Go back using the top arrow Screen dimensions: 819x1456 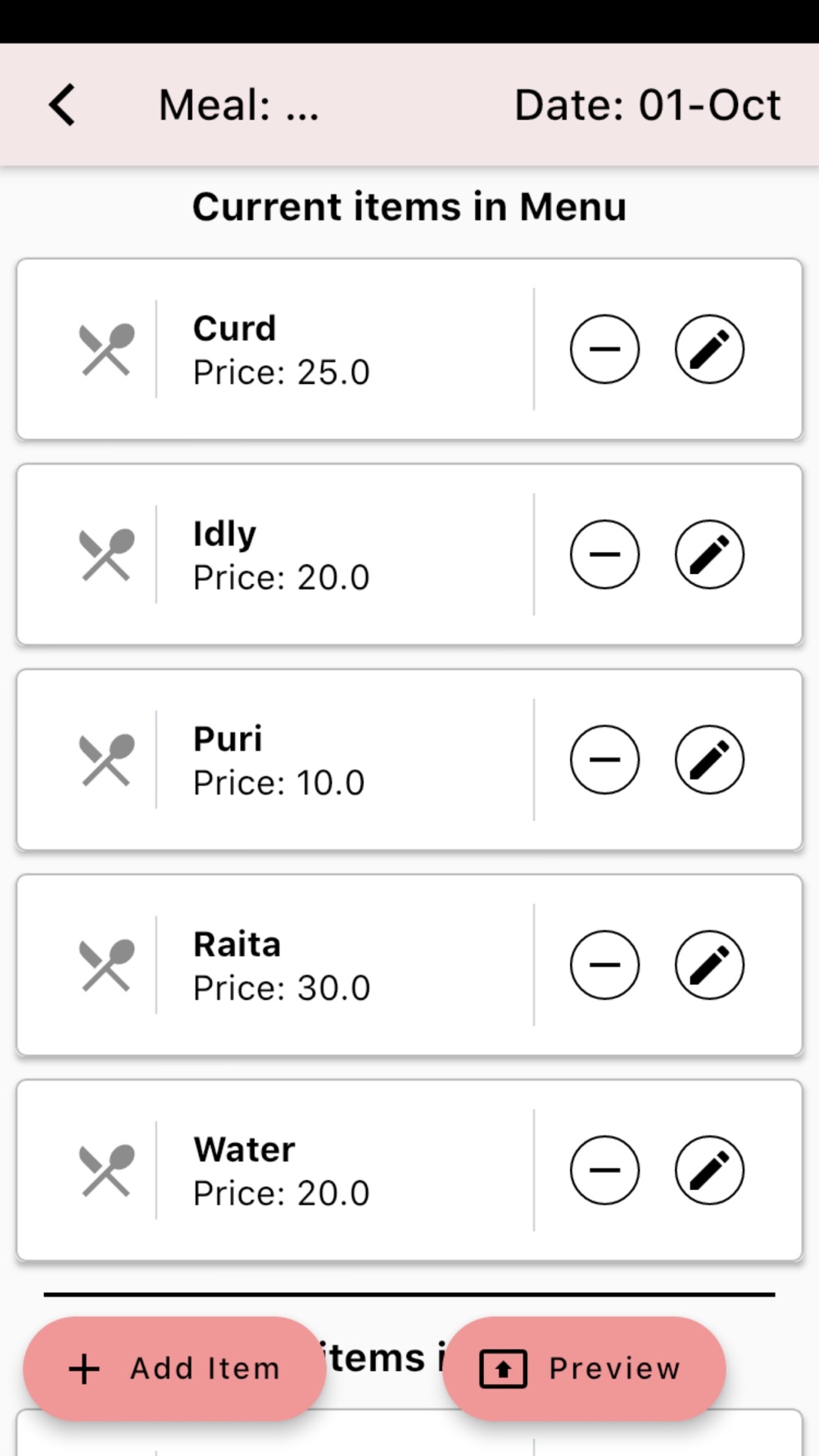pyautogui.click(x=62, y=105)
